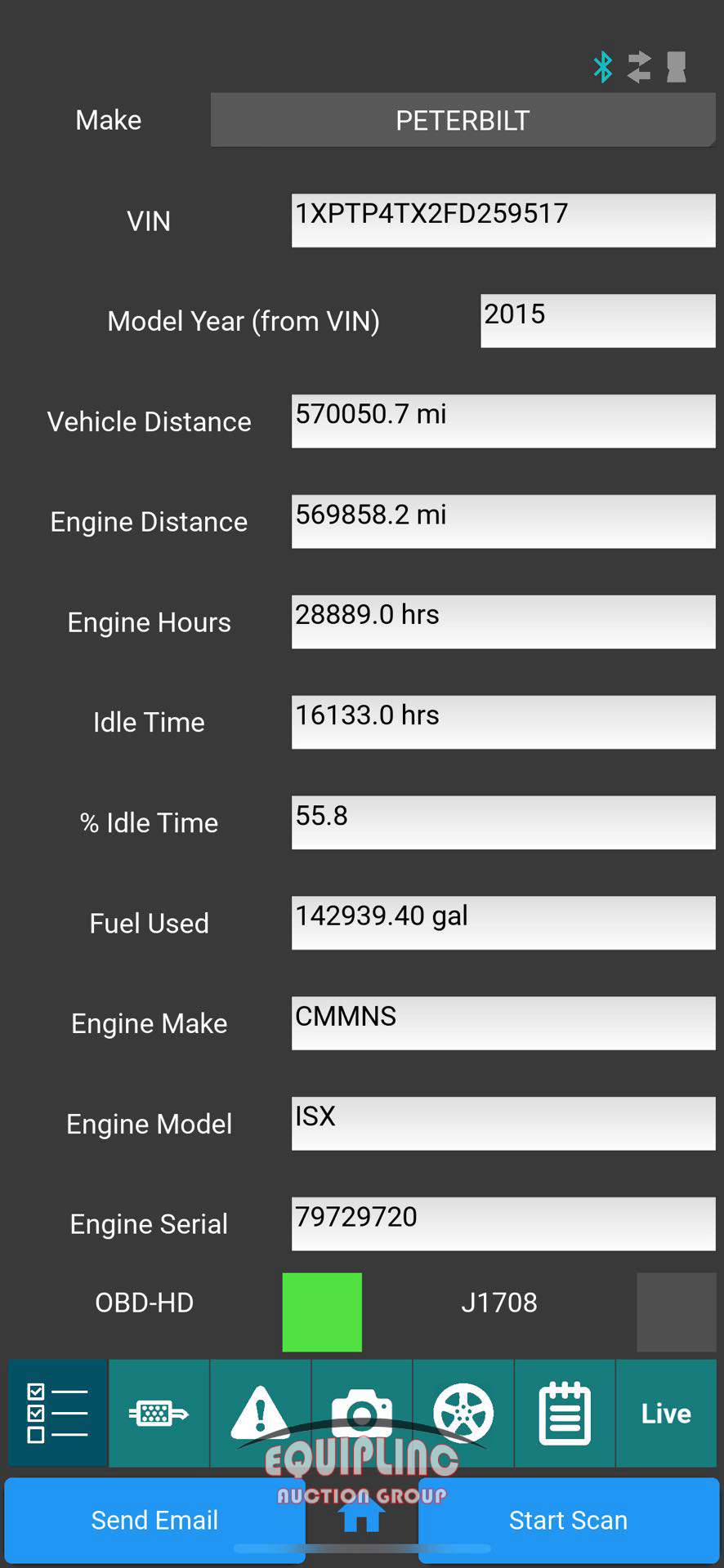The height and width of the screenshot is (1568, 724).
Task: Go to the home screen icon
Action: pyautogui.click(x=361, y=1517)
